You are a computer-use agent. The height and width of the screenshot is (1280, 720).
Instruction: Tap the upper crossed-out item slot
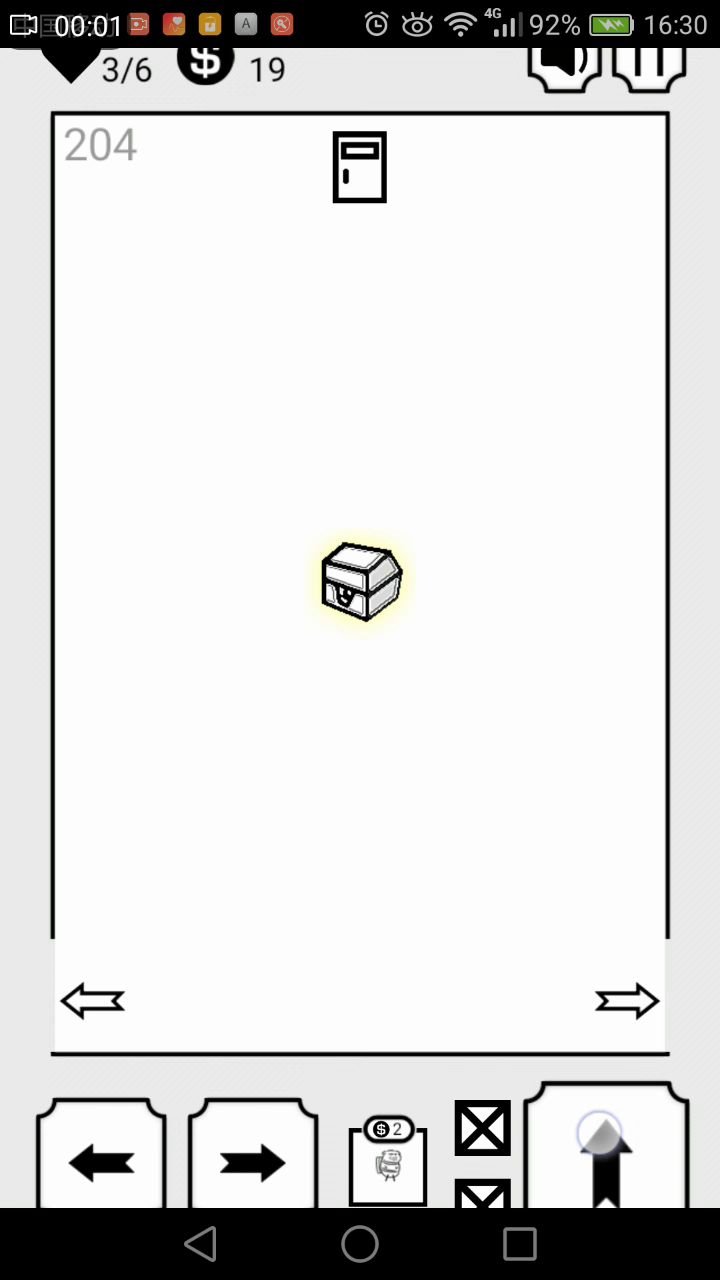click(482, 1128)
